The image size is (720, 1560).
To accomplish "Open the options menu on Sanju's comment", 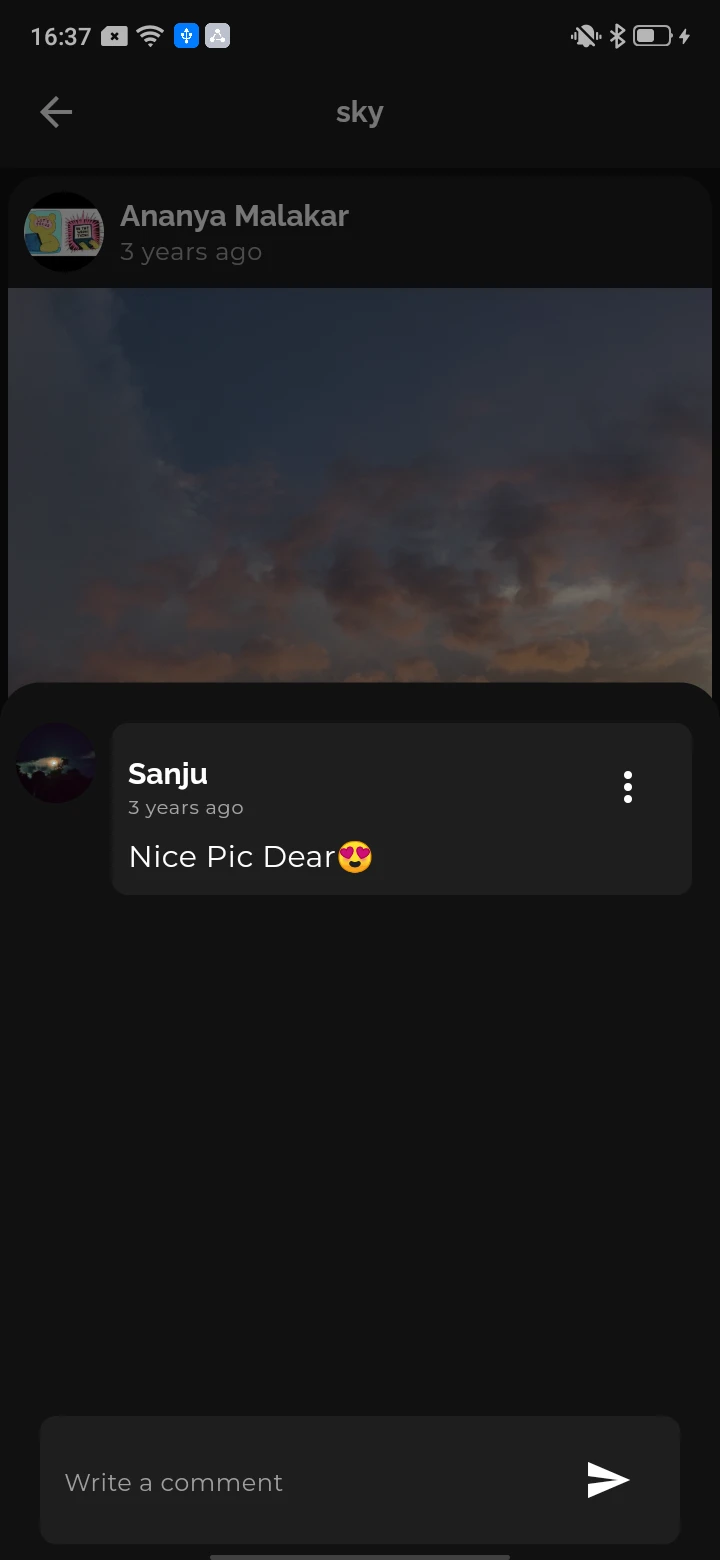I will pos(627,787).
